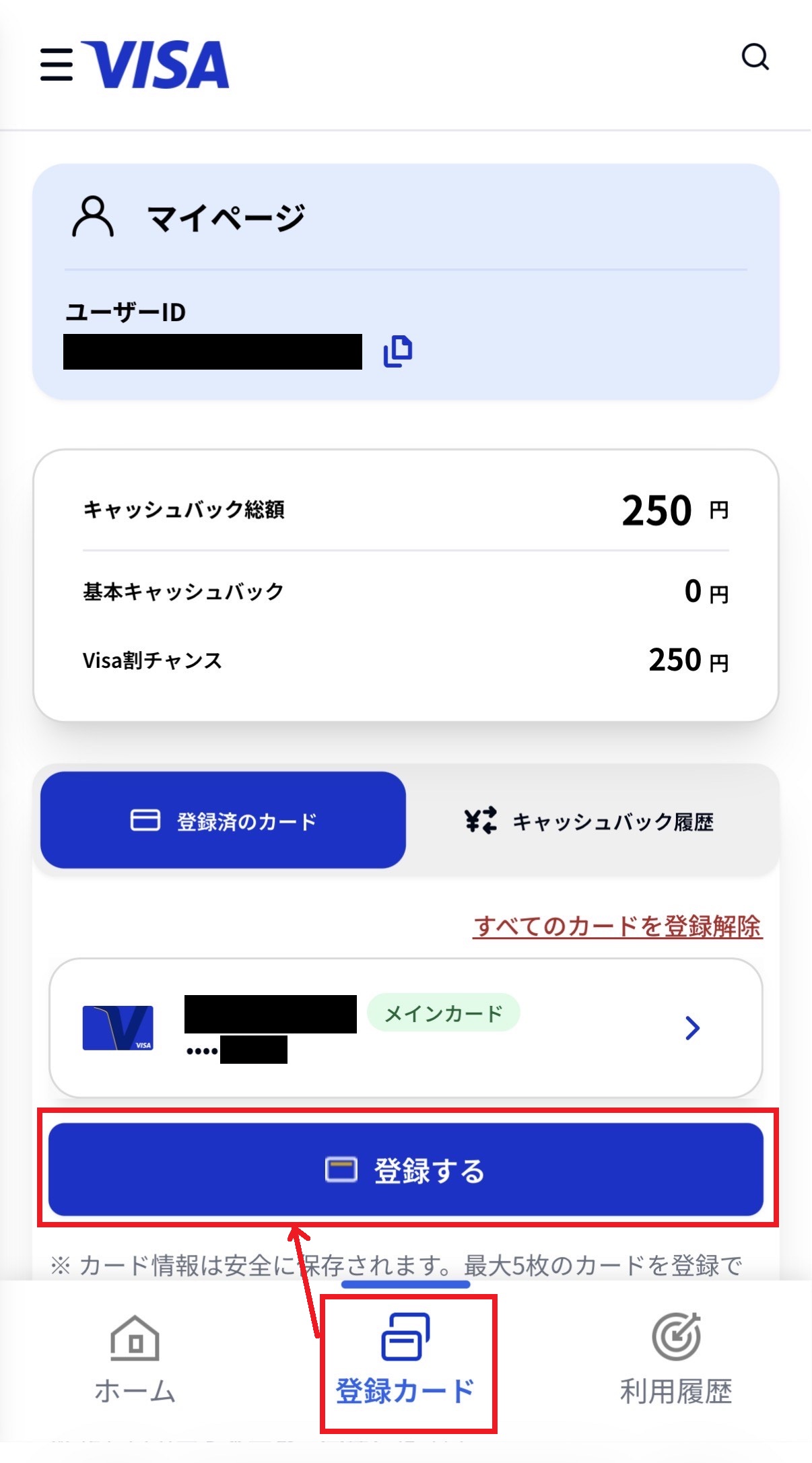Copy the user ID

coord(398,351)
